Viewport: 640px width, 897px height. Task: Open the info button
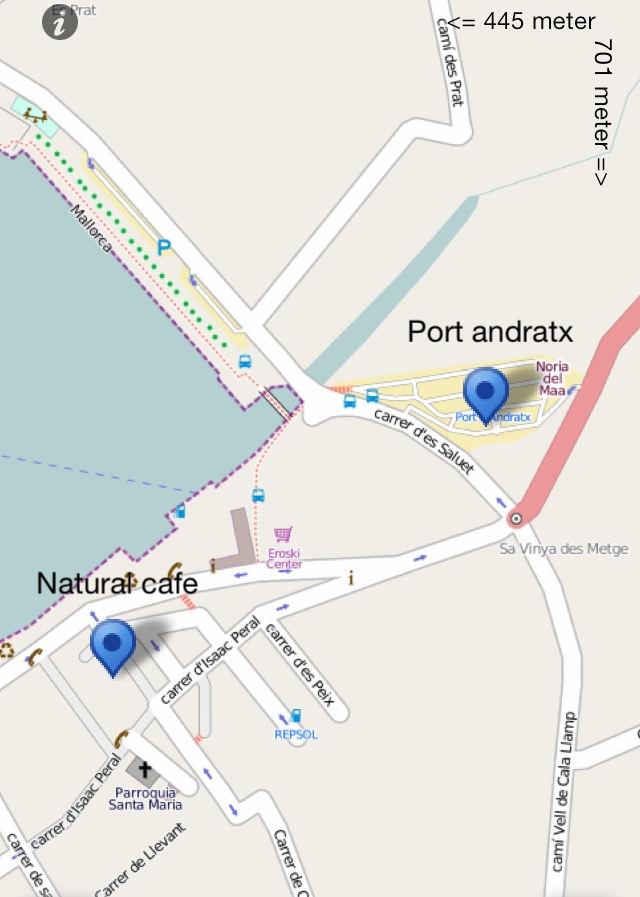(x=60, y=22)
